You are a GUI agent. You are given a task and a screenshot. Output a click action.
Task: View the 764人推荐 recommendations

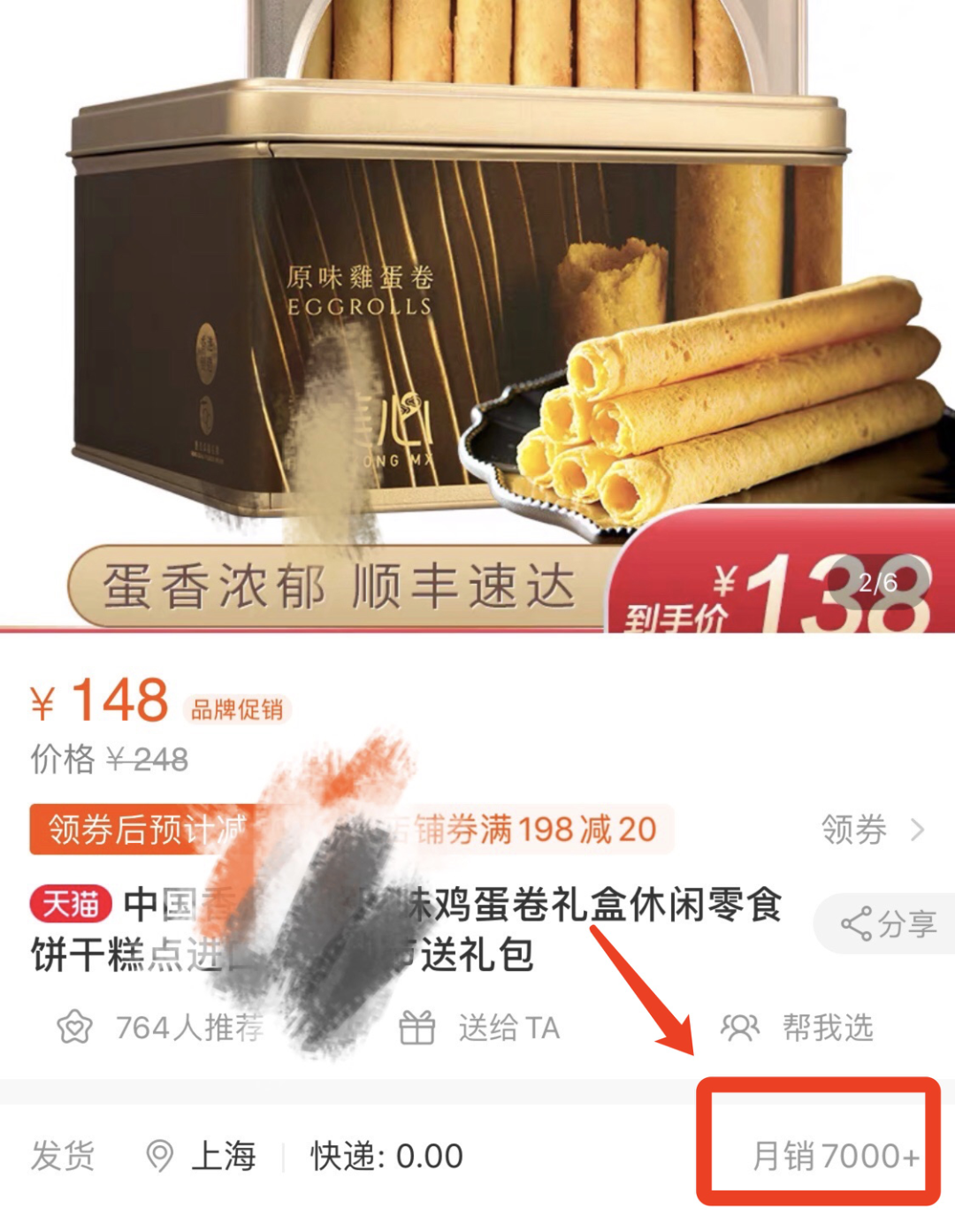click(x=161, y=1029)
